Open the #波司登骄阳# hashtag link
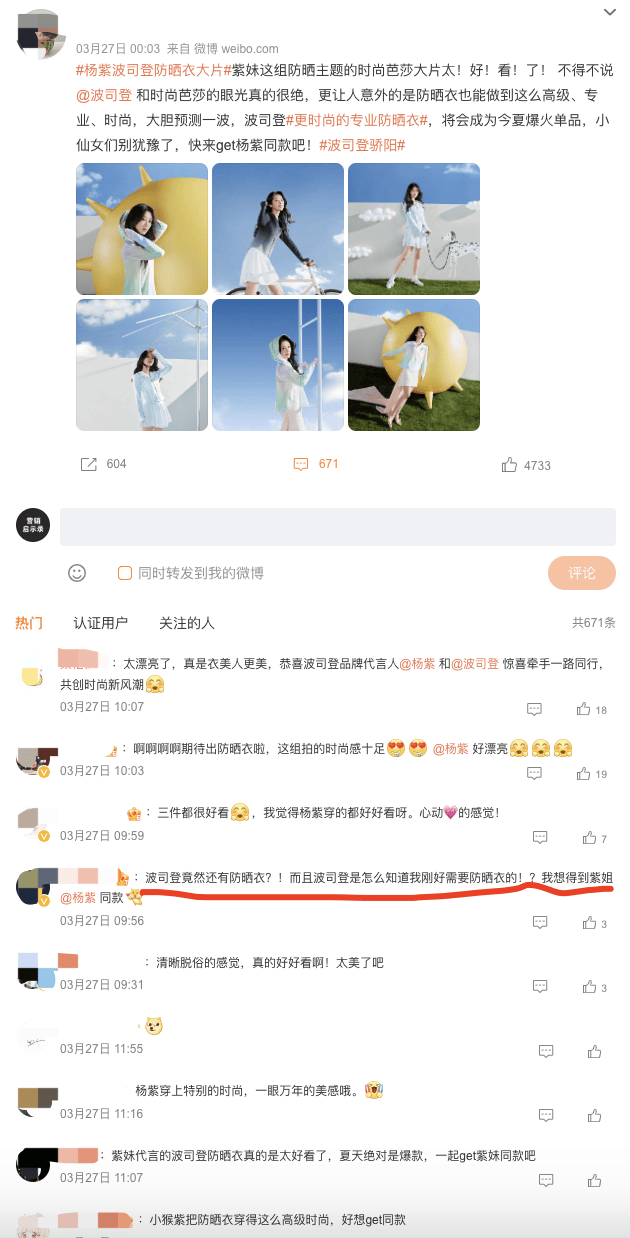 click(x=362, y=145)
